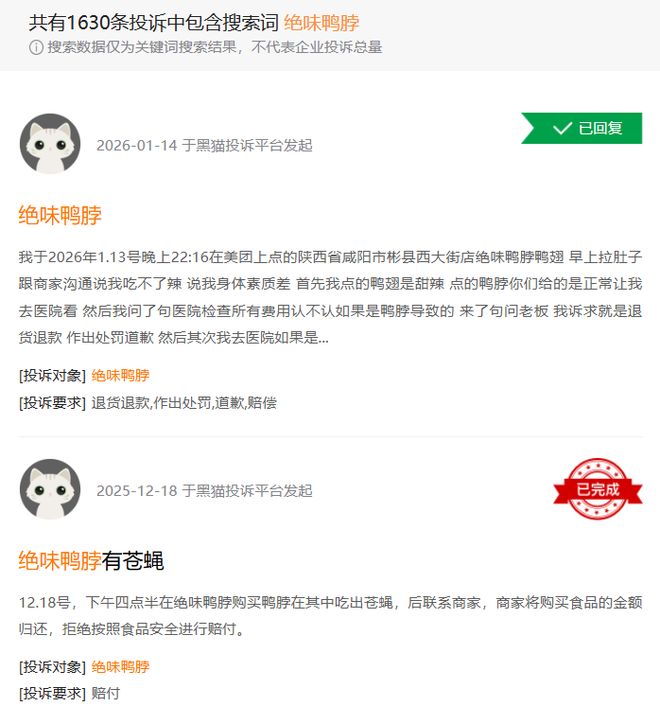The image size is (660, 724).
Task: Open 投诉对象 绝味鸭脖 link in the 2026-01-14 complaint
Action: 120,376
